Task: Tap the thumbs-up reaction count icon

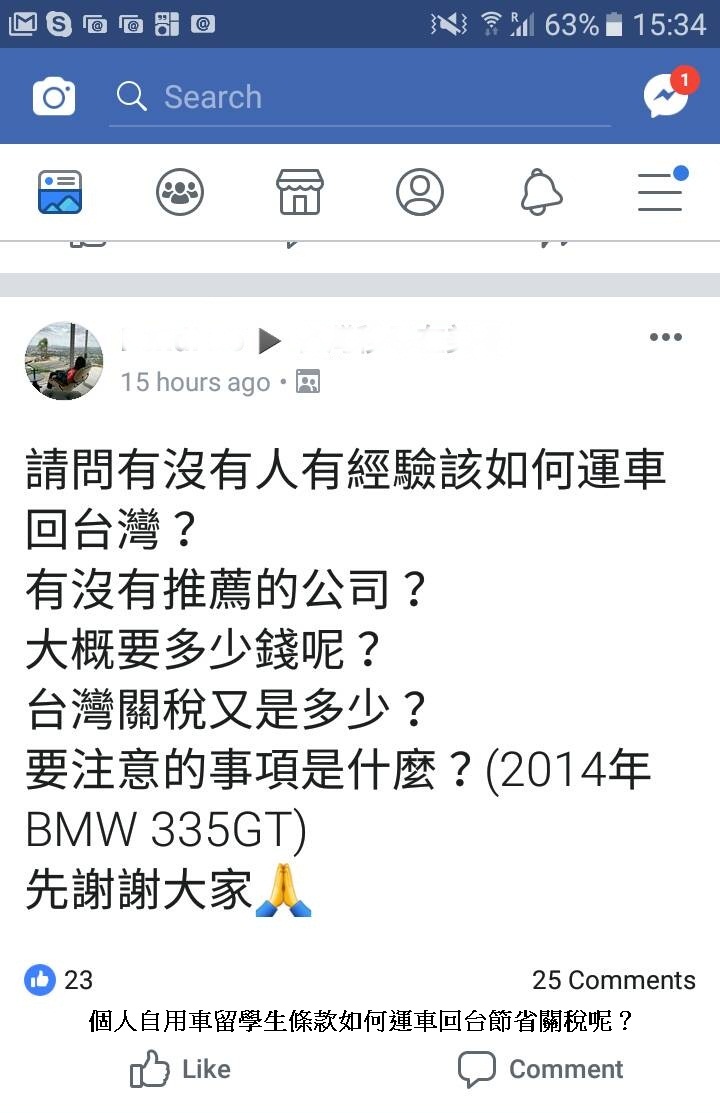Action: tap(37, 980)
